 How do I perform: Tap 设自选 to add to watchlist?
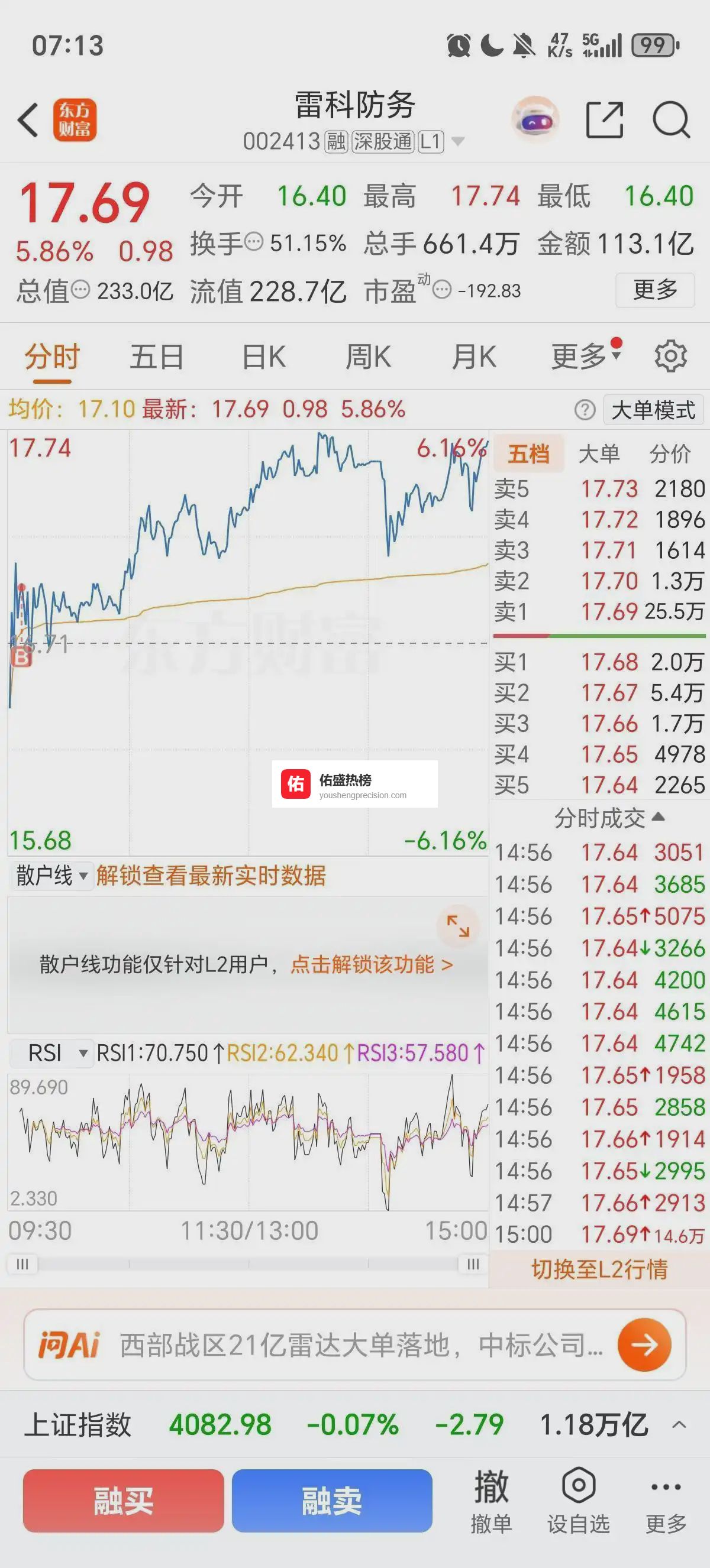[x=579, y=1500]
